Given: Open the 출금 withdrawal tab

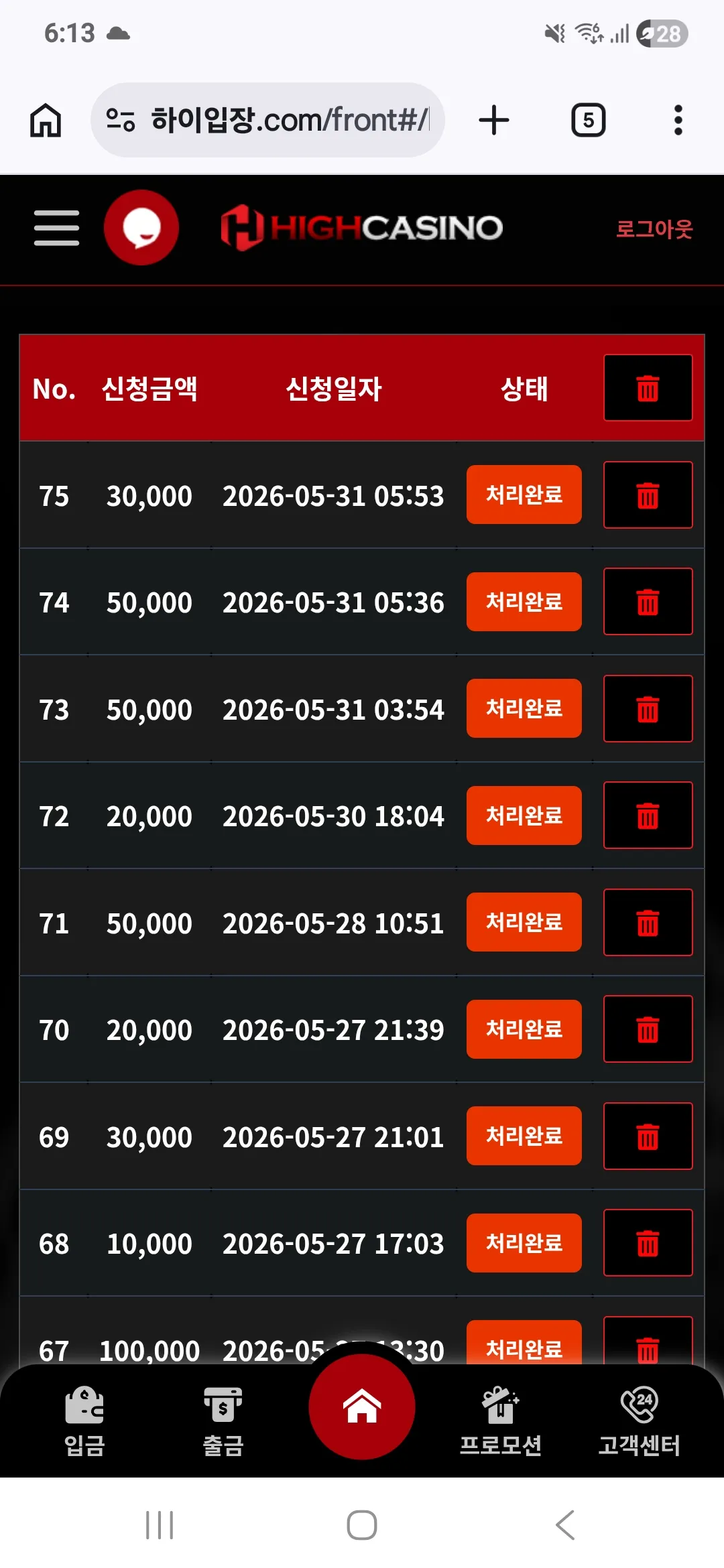Looking at the screenshot, I should coord(223,1421).
